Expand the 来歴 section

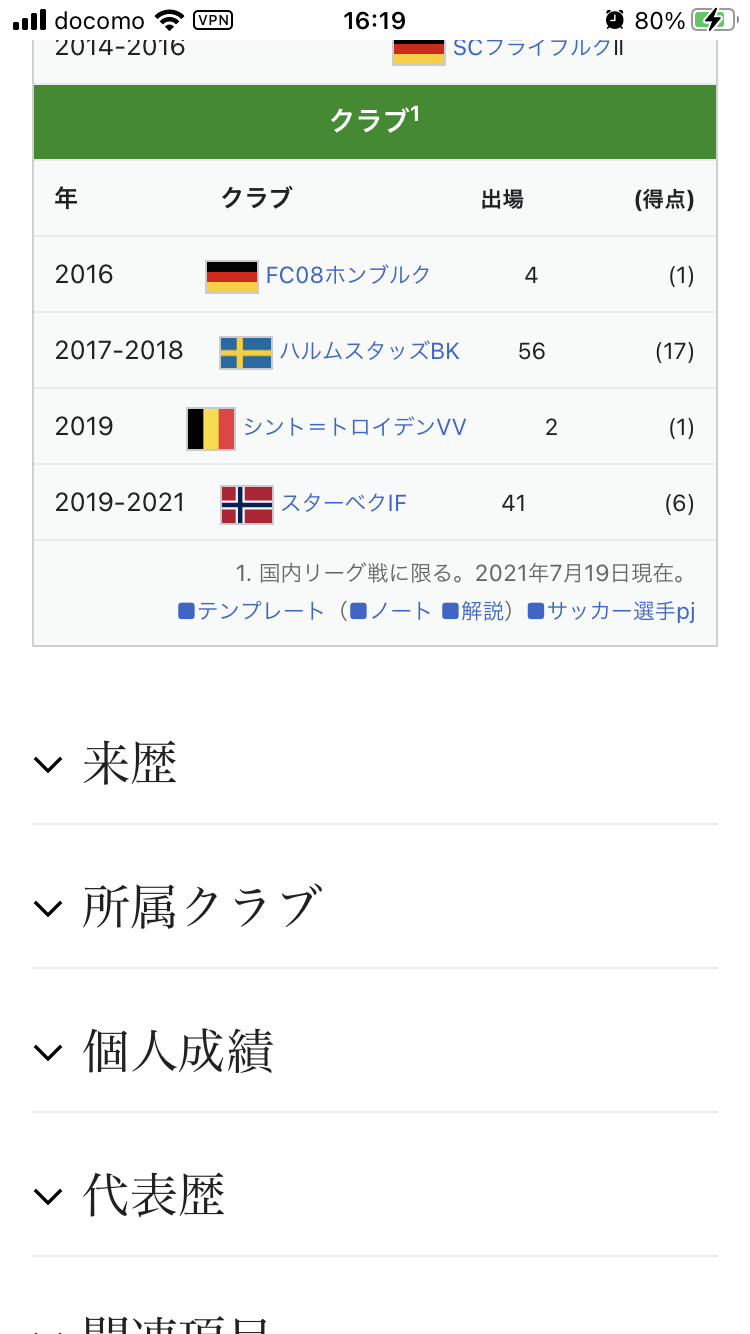[x=130, y=765]
